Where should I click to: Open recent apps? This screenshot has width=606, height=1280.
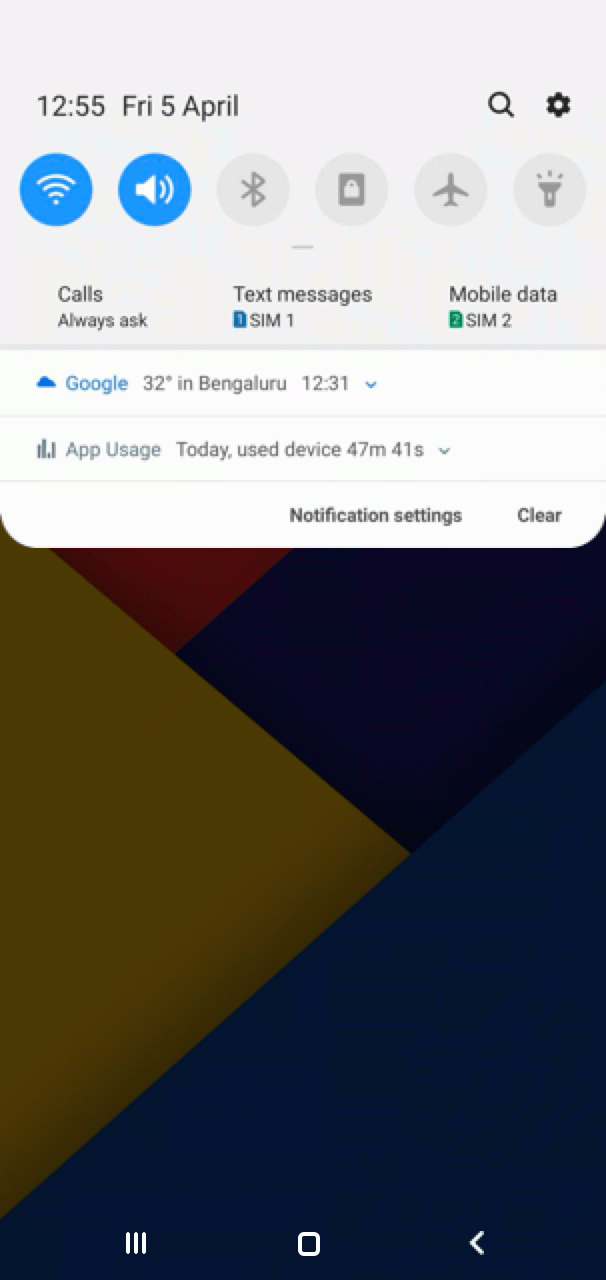click(x=136, y=1243)
